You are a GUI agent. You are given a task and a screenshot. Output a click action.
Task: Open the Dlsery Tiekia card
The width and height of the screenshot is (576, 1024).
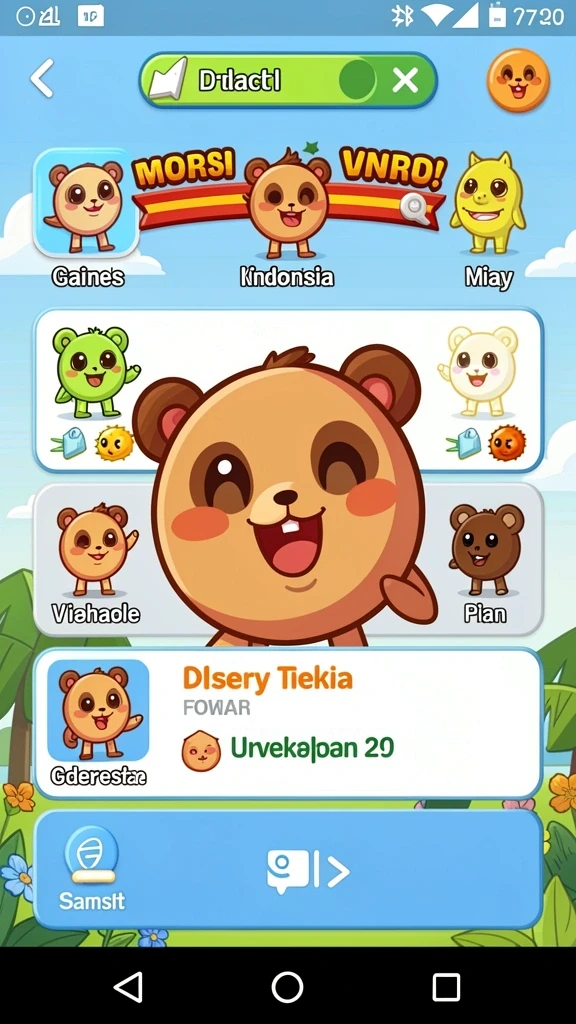[288, 723]
